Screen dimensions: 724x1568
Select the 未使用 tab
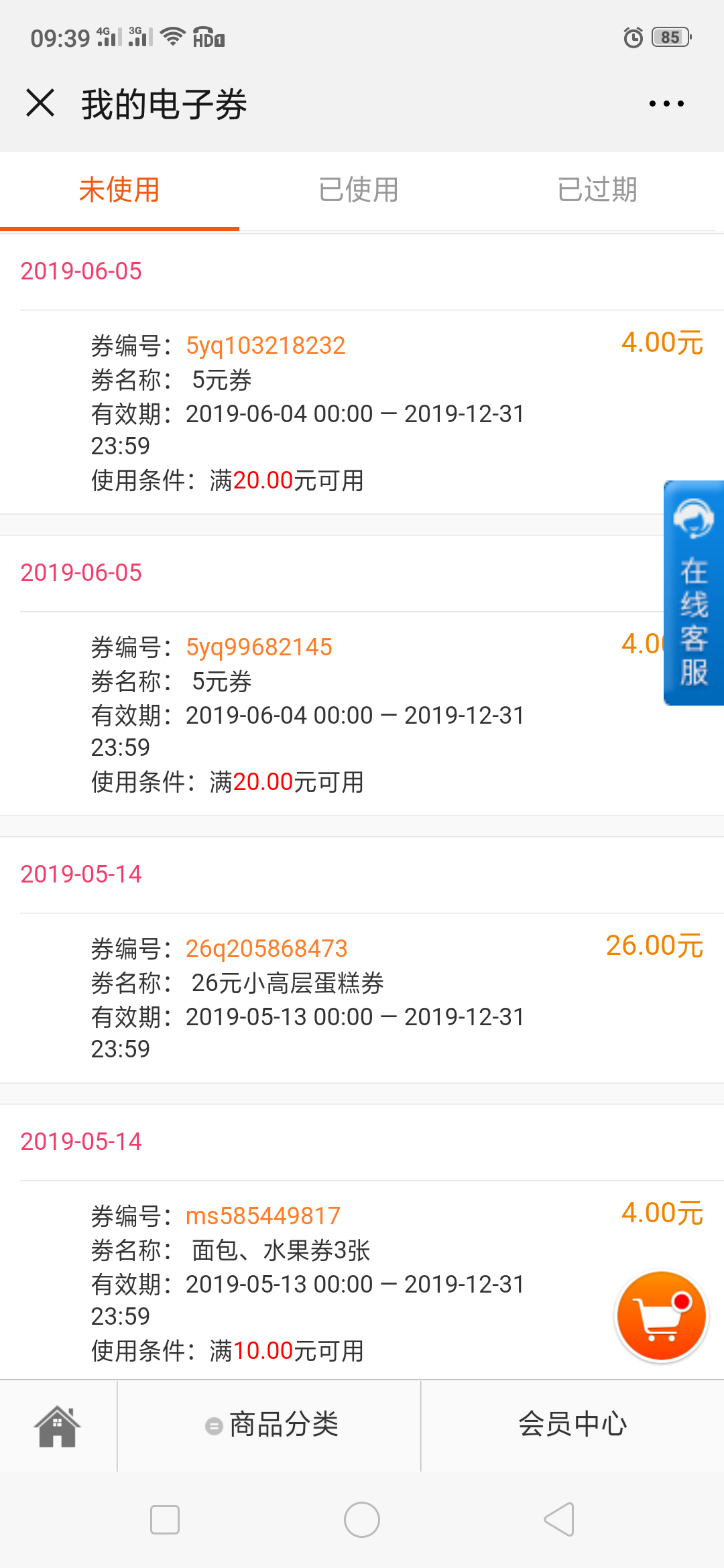[119, 190]
